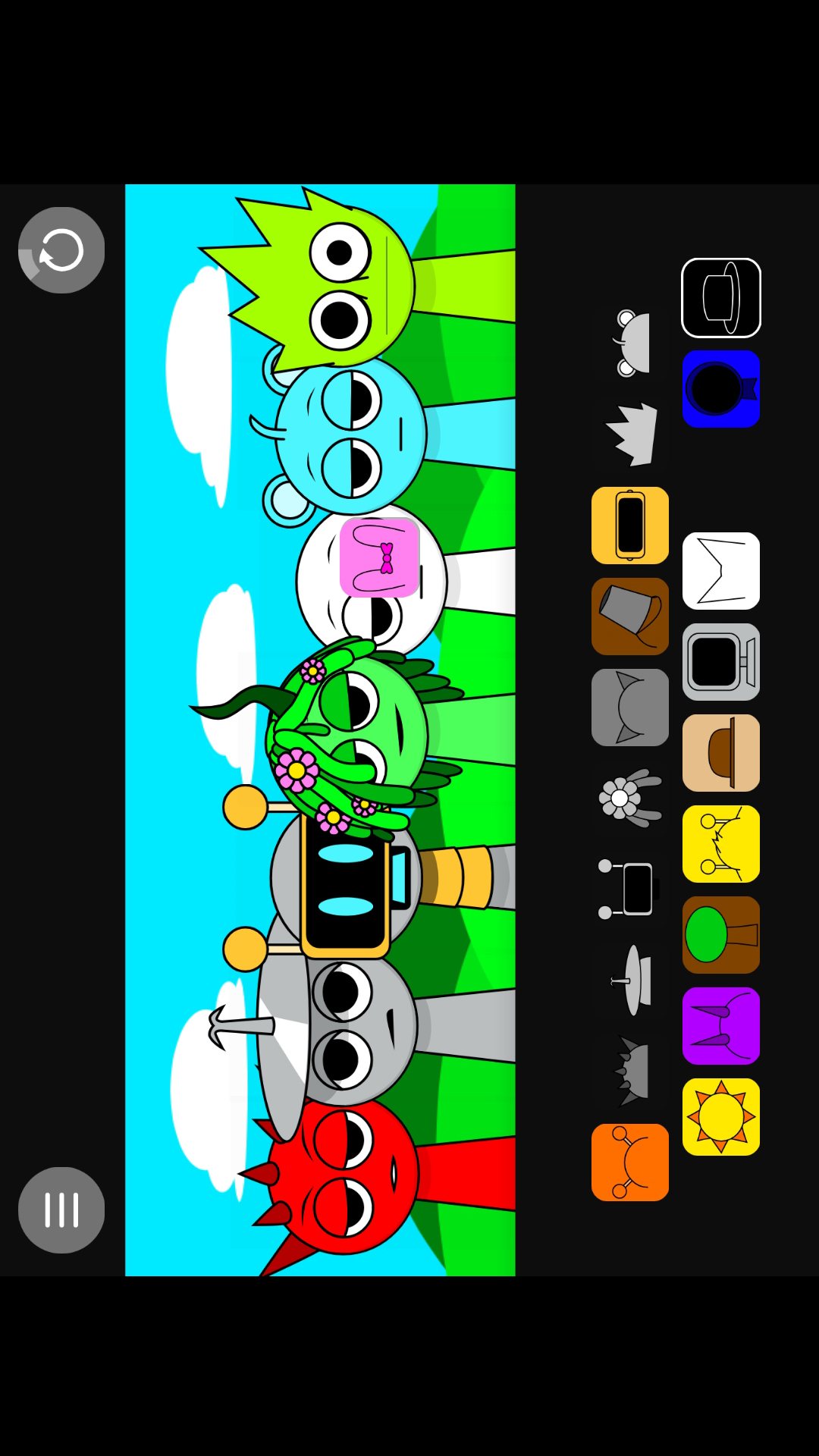Choose the blue tile with black circle
This screenshot has width=819, height=1456.
[x=721, y=389]
